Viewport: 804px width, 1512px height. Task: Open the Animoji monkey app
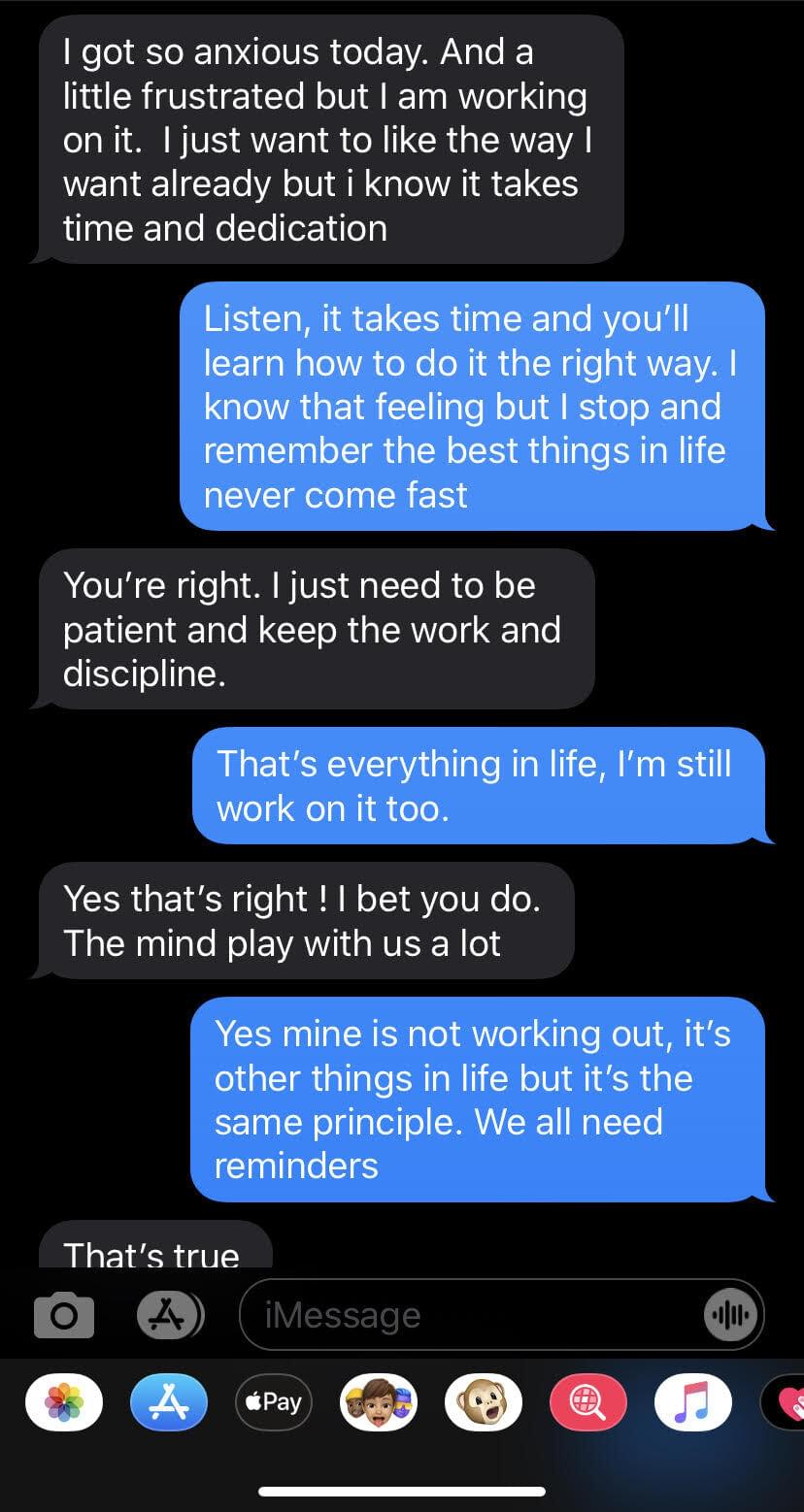point(483,1402)
